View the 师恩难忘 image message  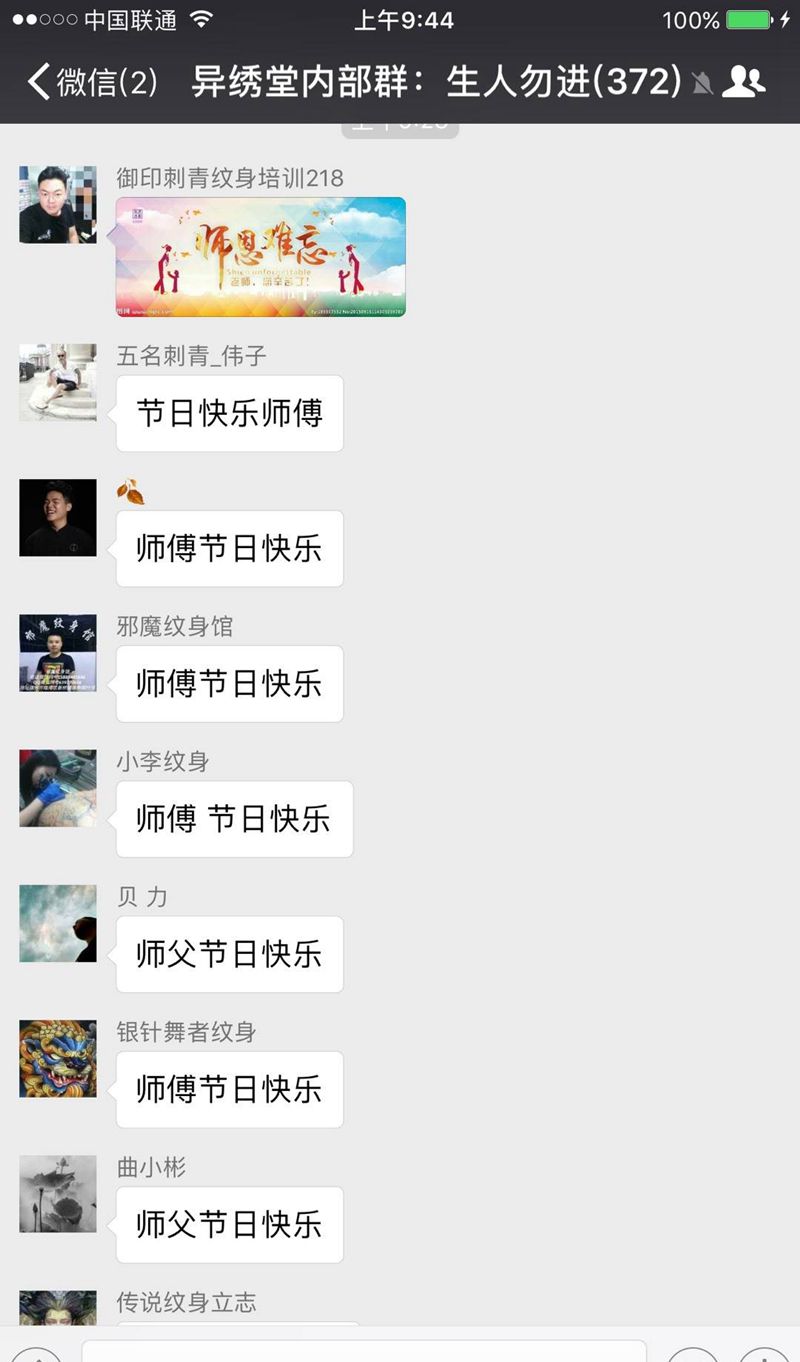click(260, 257)
